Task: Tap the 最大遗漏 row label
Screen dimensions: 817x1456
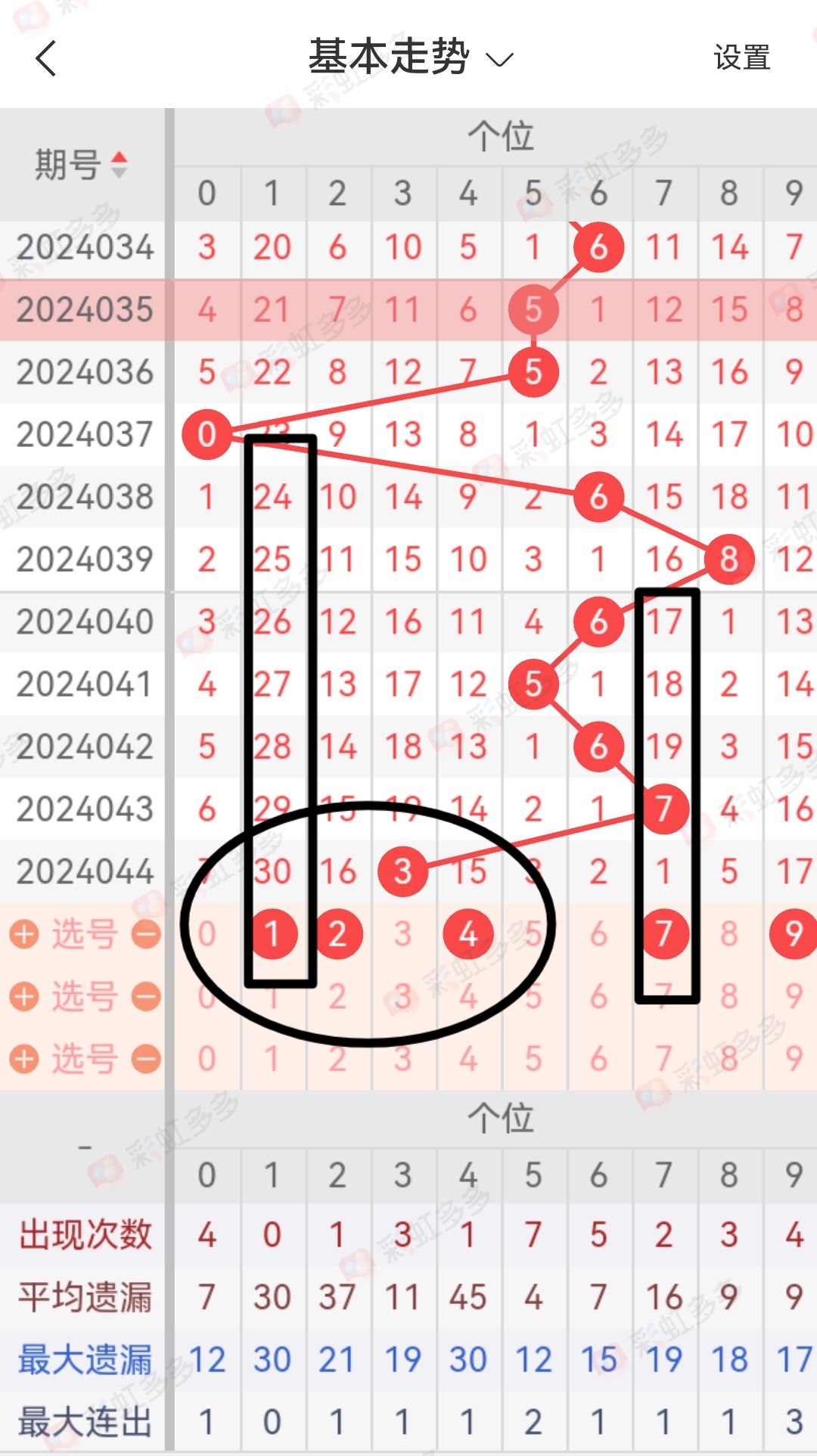Action: click(83, 1356)
